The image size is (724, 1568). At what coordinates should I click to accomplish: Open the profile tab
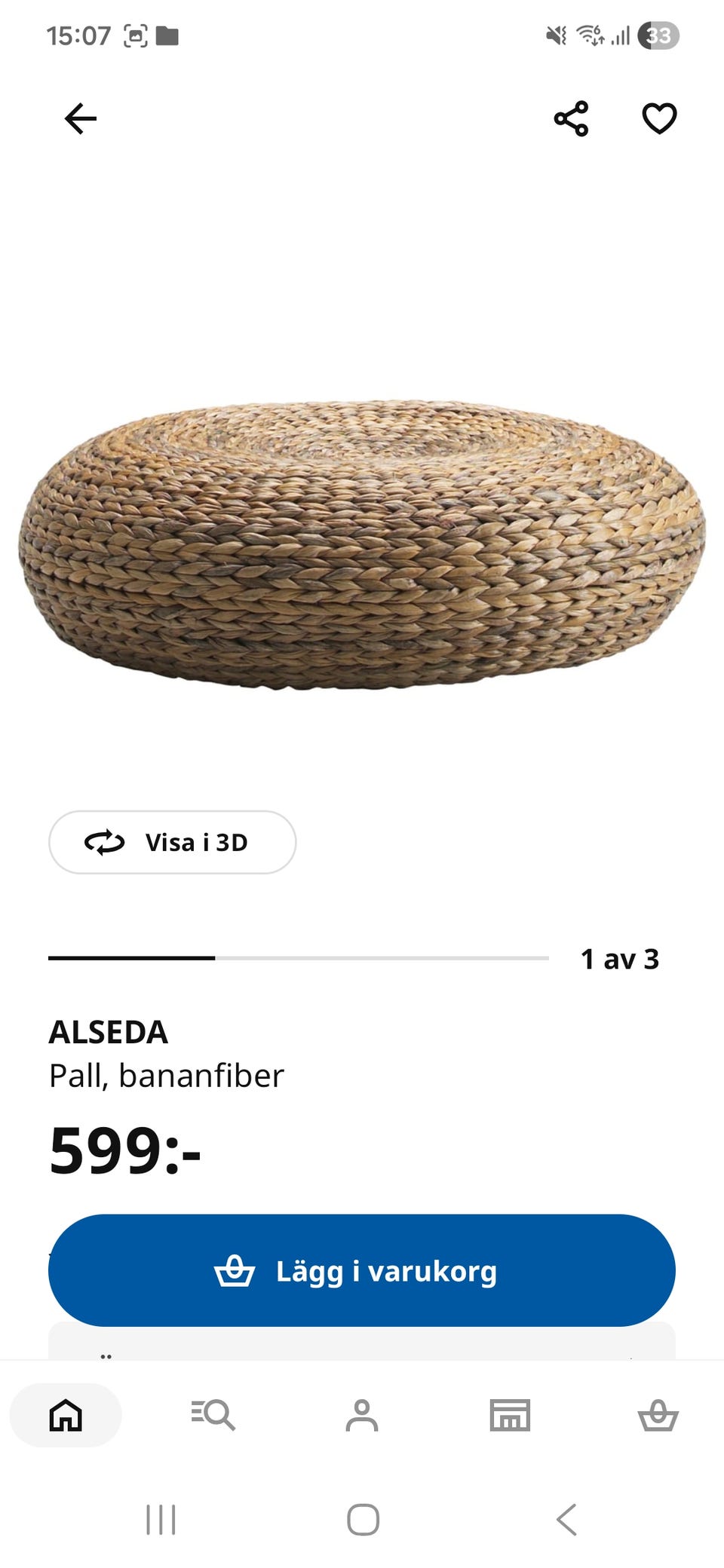(362, 1415)
